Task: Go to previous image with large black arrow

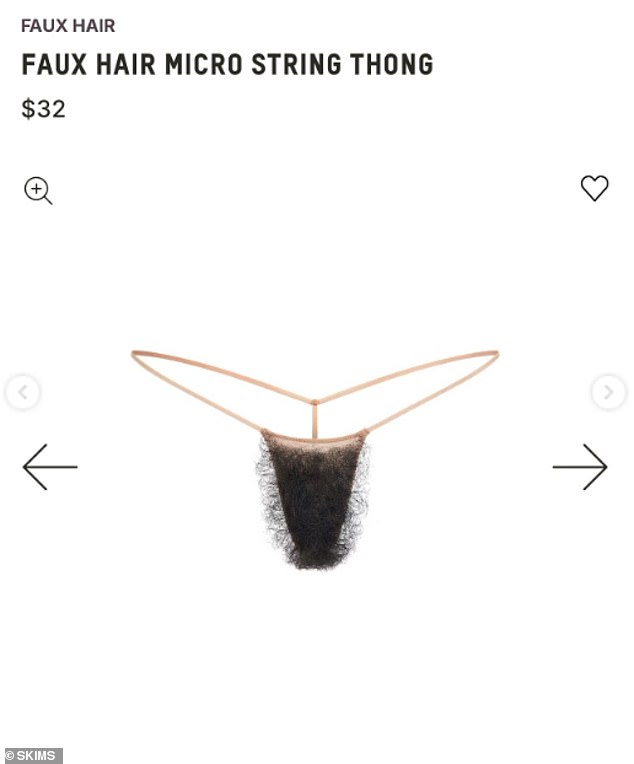Action: click(x=49, y=467)
